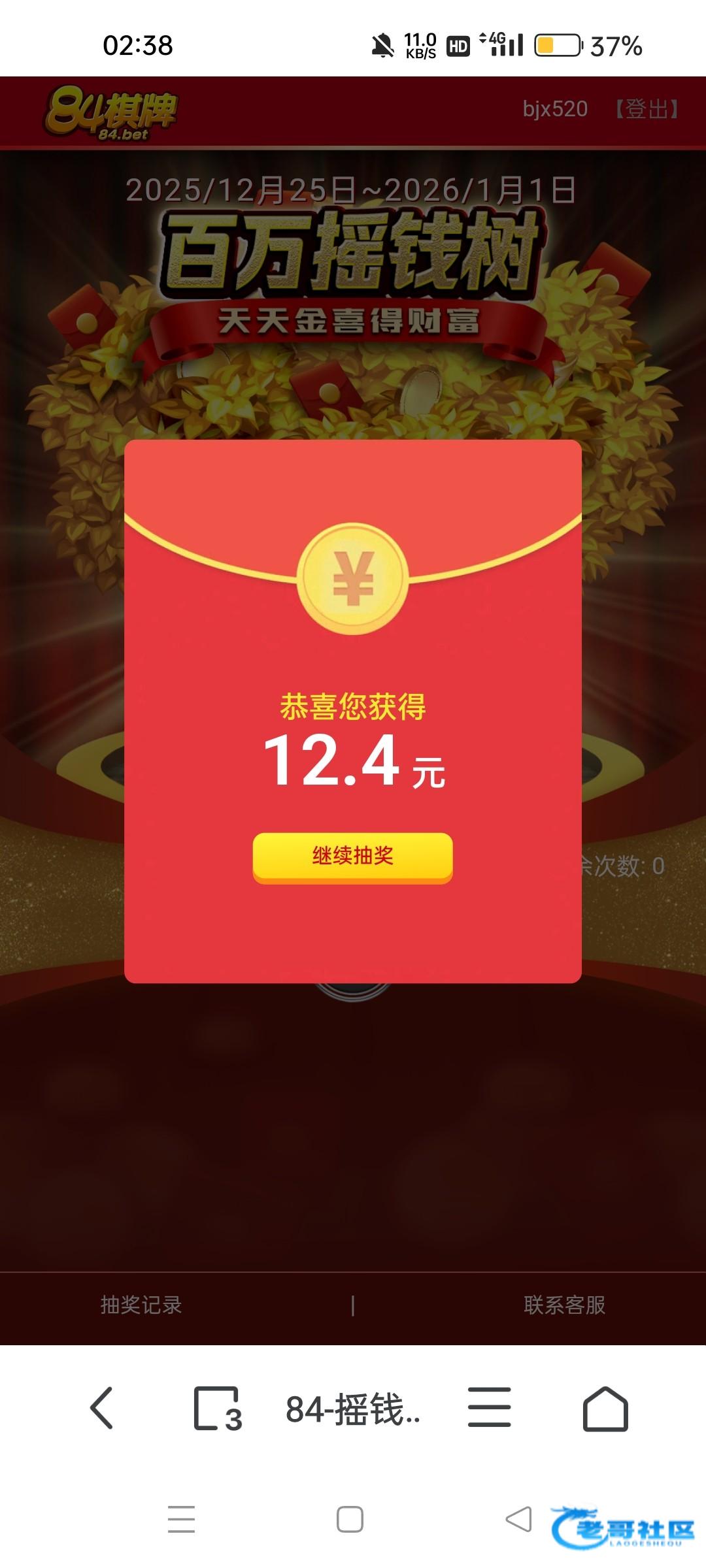Log out via 登出 link

[x=647, y=109]
